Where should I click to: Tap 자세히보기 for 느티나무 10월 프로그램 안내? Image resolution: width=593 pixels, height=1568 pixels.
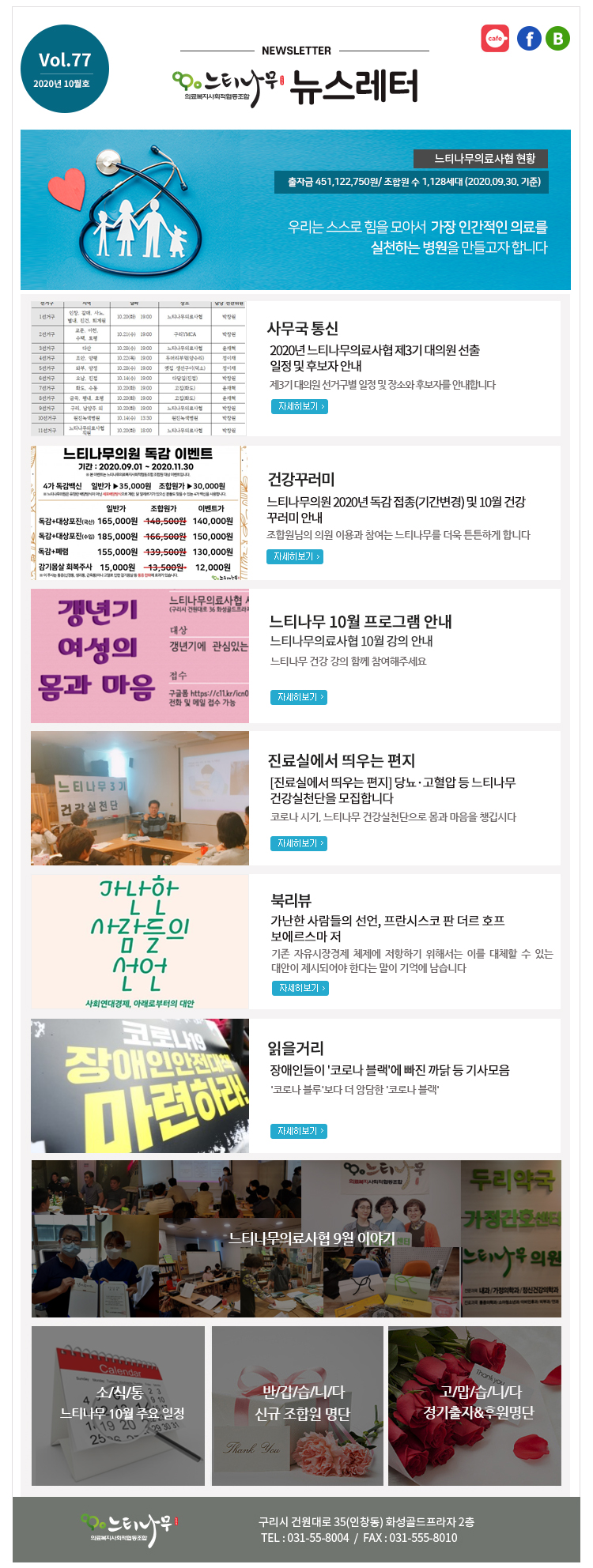(298, 697)
